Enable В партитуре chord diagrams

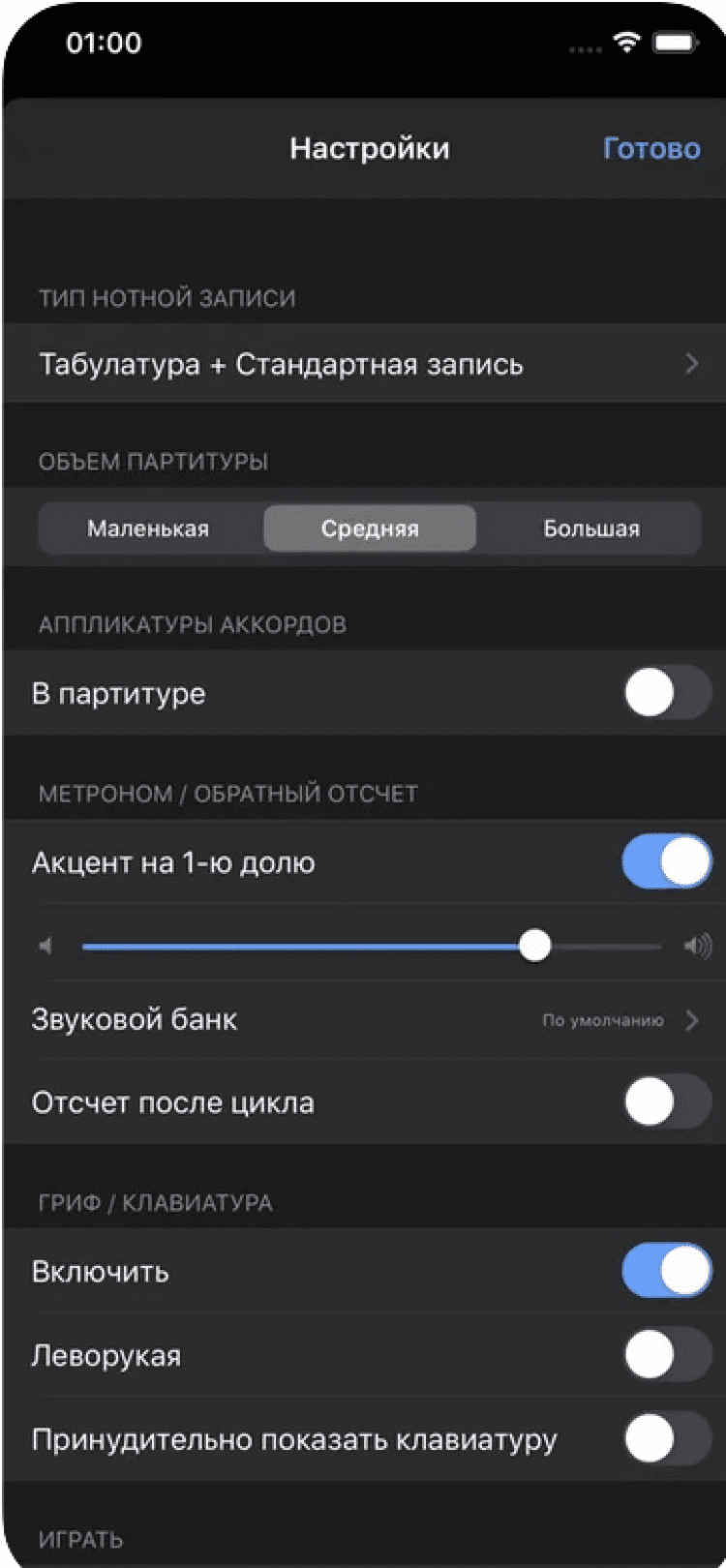click(666, 693)
